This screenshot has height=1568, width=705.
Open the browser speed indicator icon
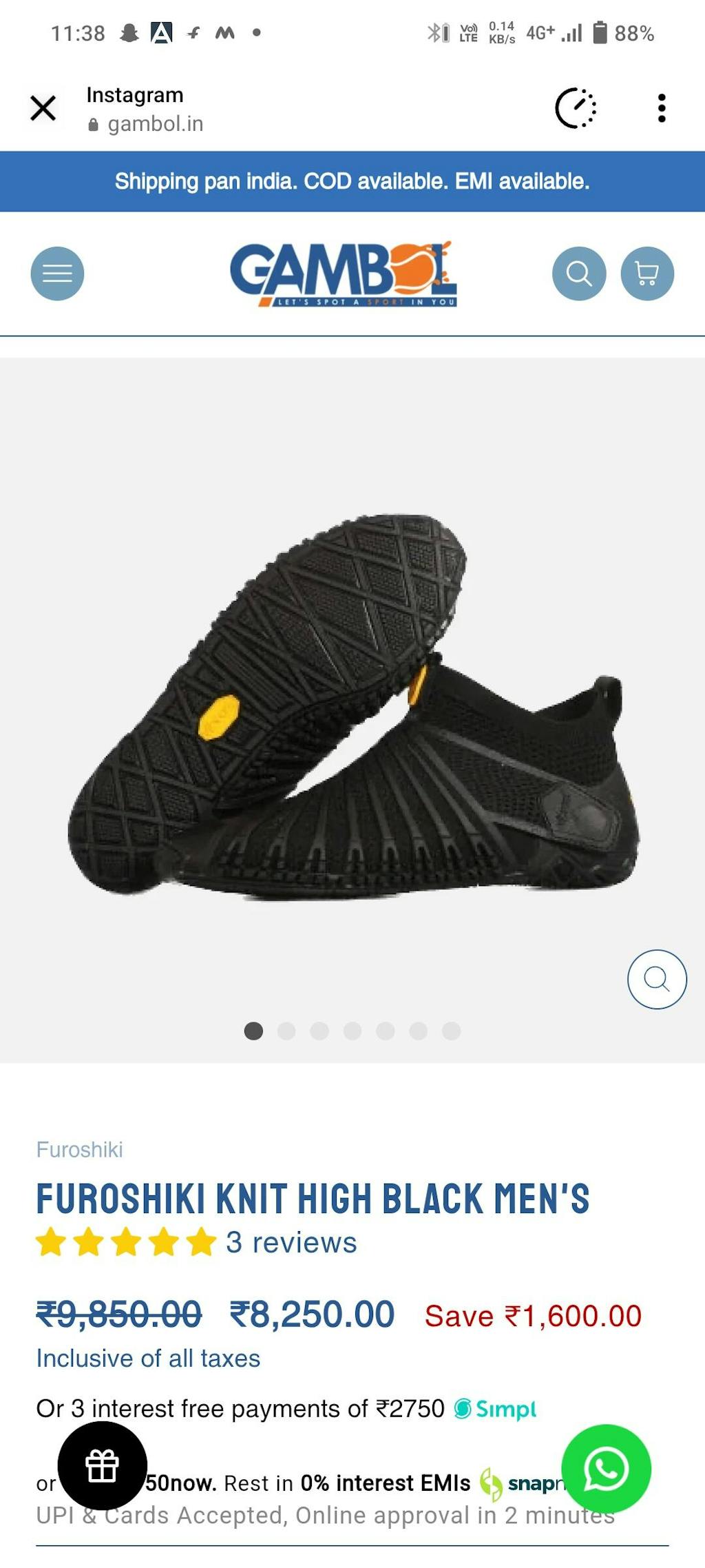(575, 108)
